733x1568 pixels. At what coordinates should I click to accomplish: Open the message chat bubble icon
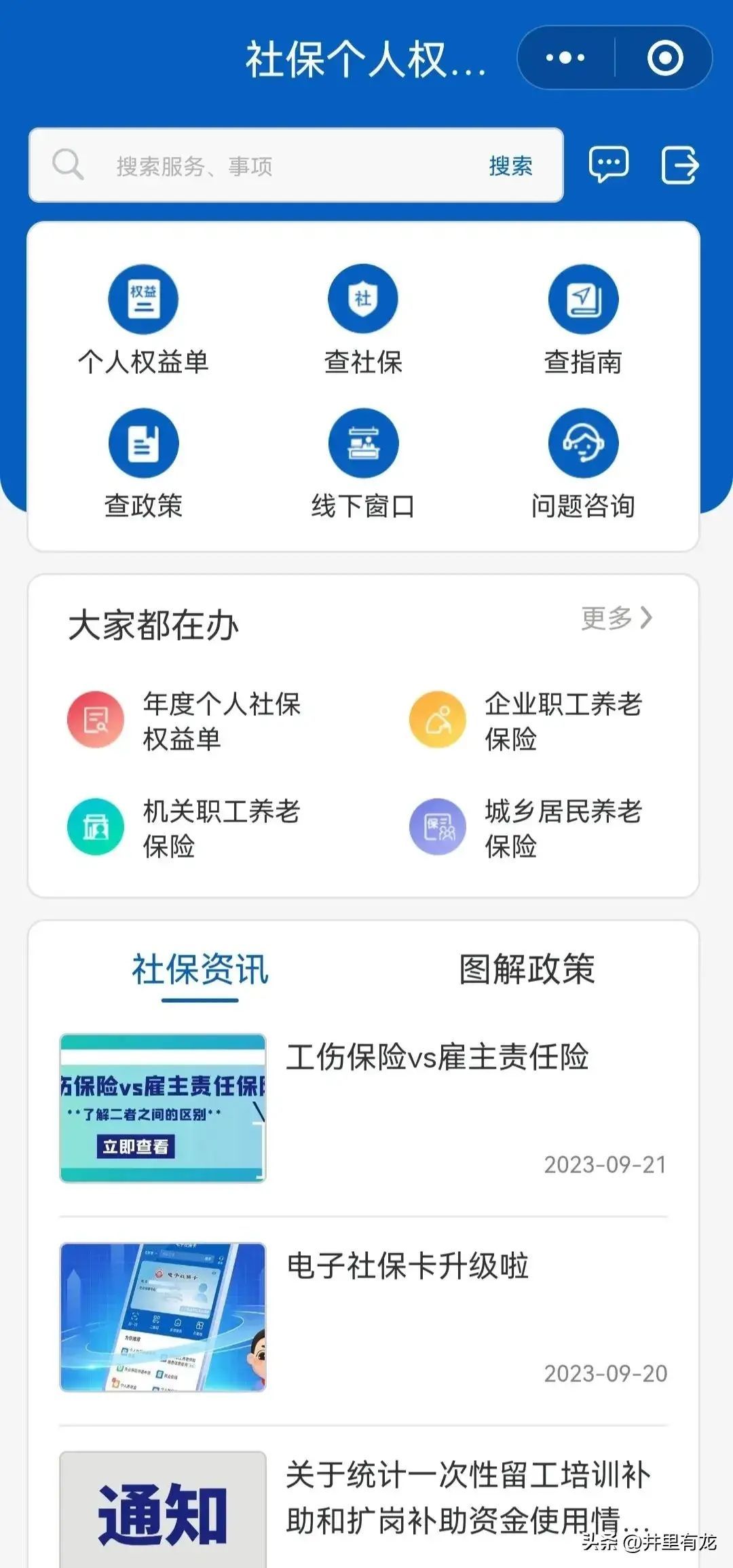pos(609,165)
